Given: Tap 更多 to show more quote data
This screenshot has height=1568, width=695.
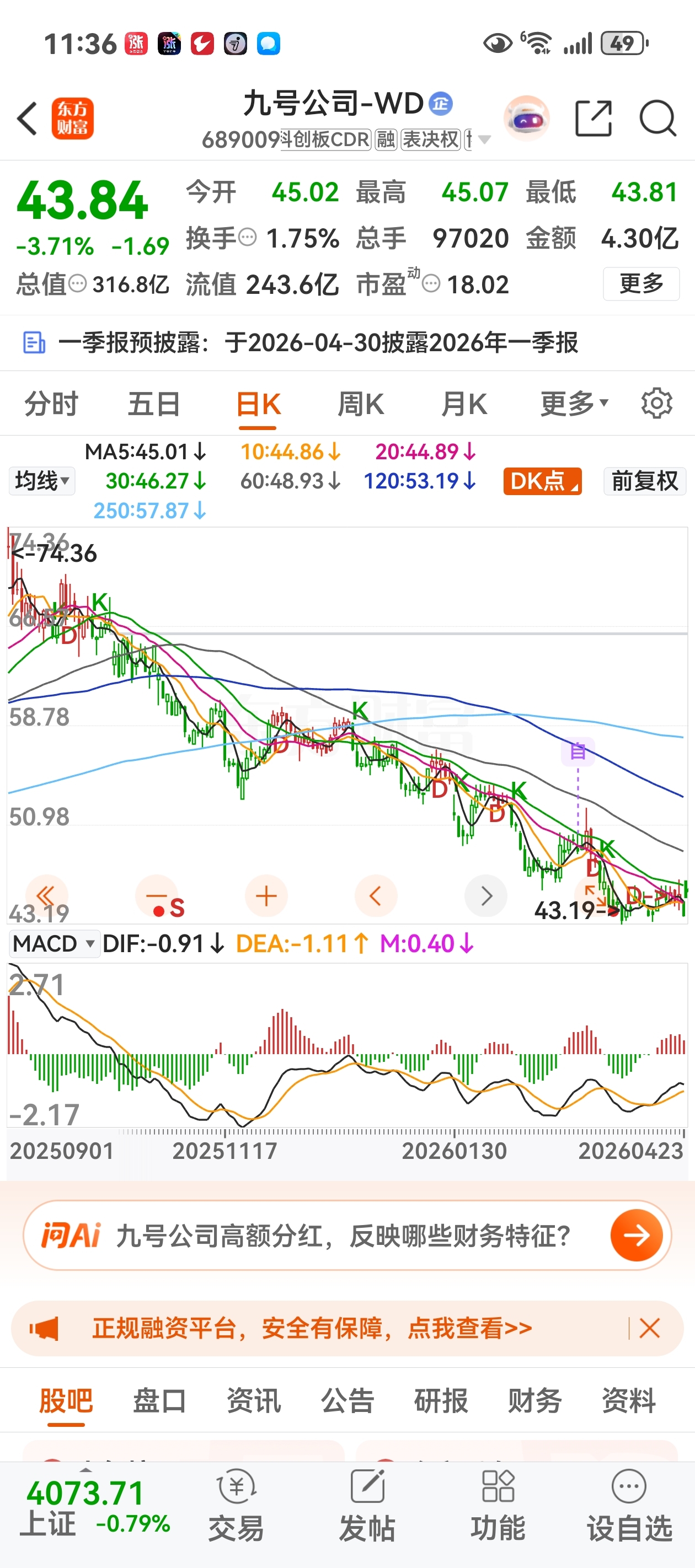Looking at the screenshot, I should coord(641,283).
